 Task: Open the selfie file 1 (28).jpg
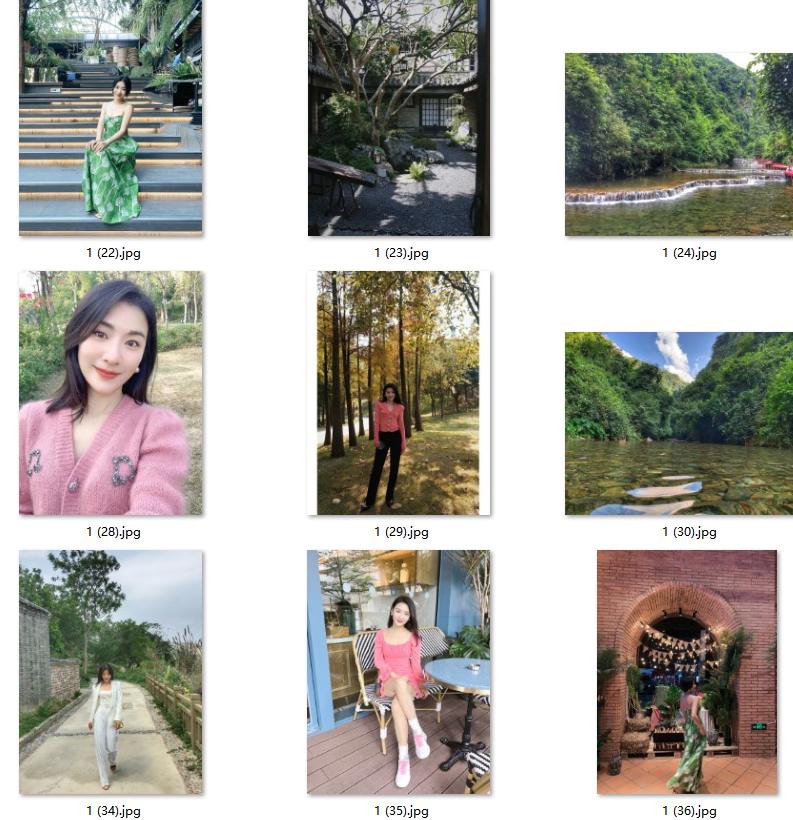pyautogui.click(x=110, y=393)
